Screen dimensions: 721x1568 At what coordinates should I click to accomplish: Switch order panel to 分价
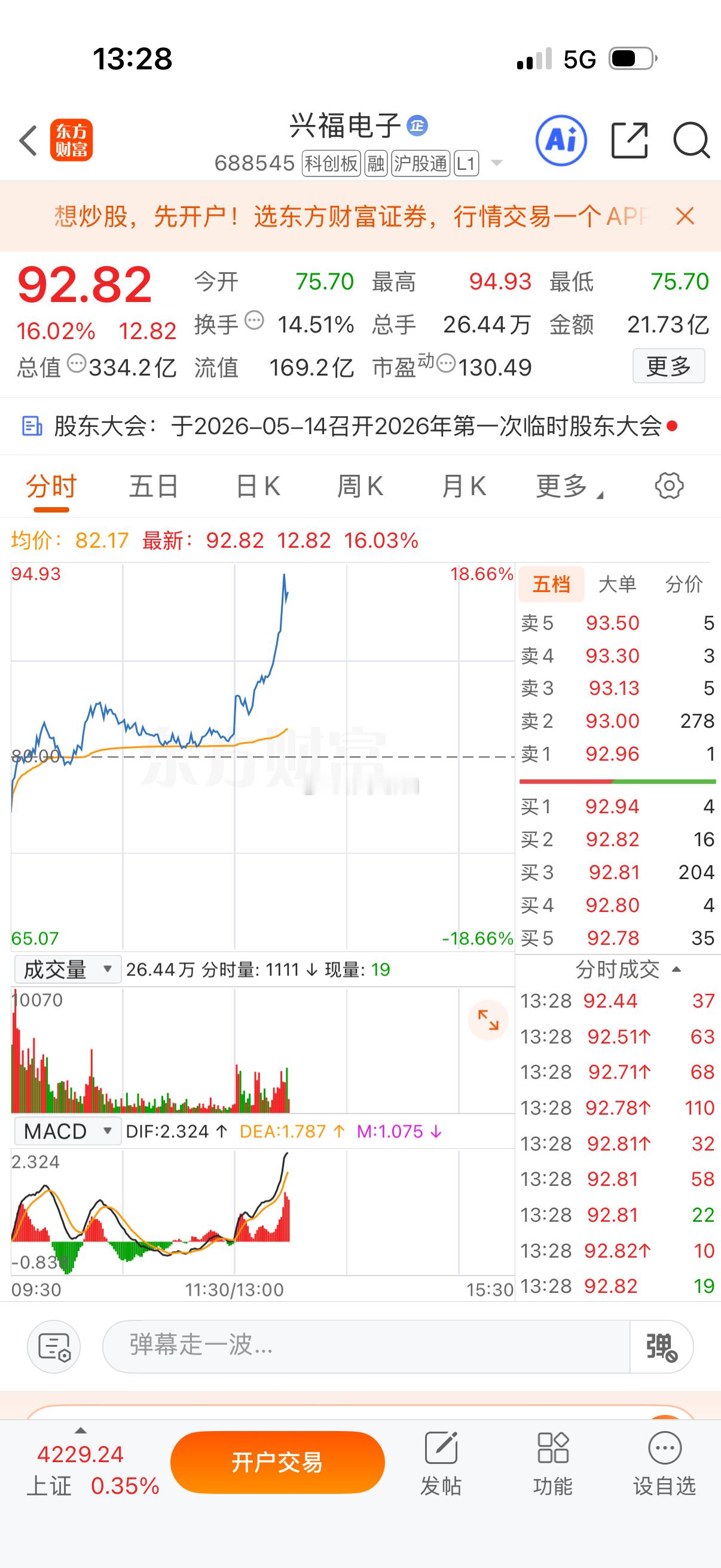(684, 584)
